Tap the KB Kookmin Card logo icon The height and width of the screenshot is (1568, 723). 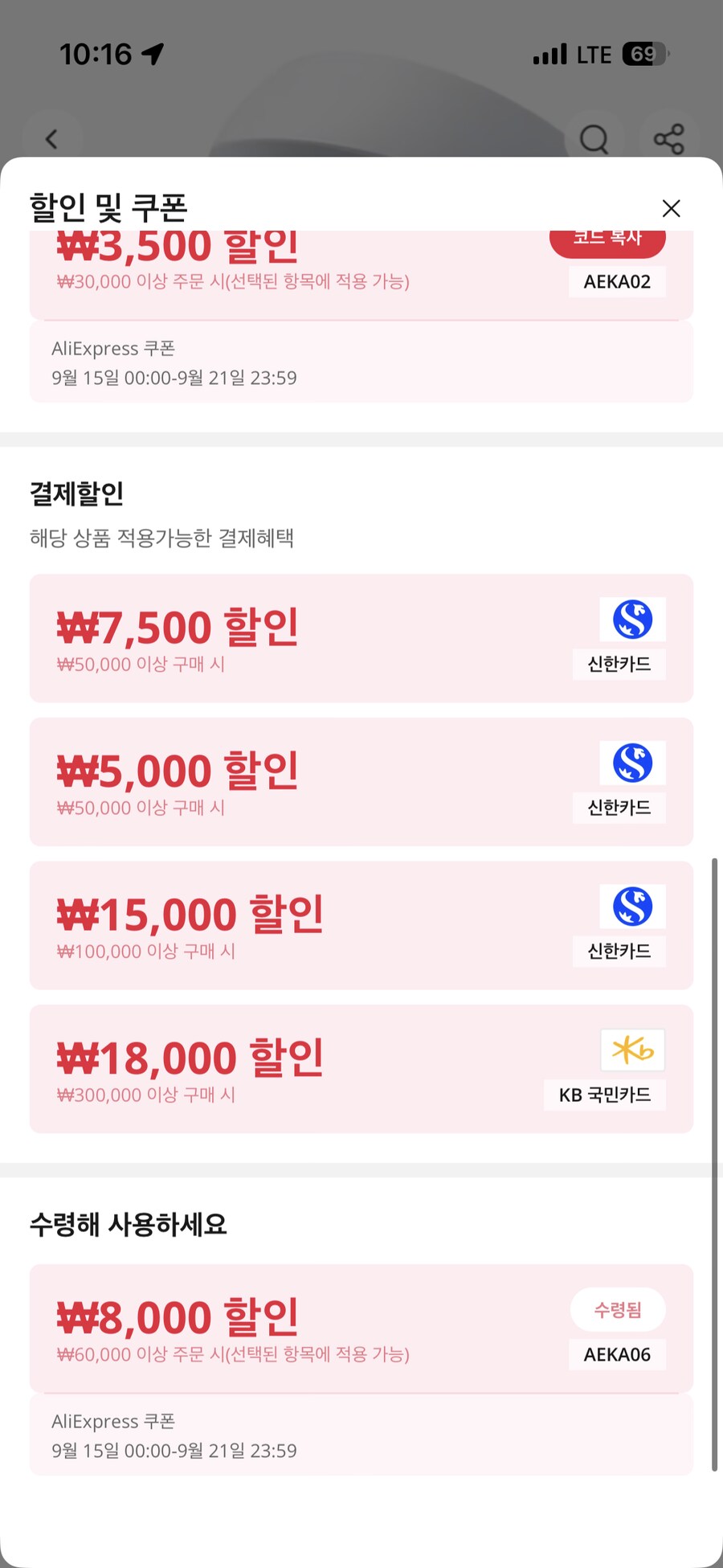tap(632, 1050)
